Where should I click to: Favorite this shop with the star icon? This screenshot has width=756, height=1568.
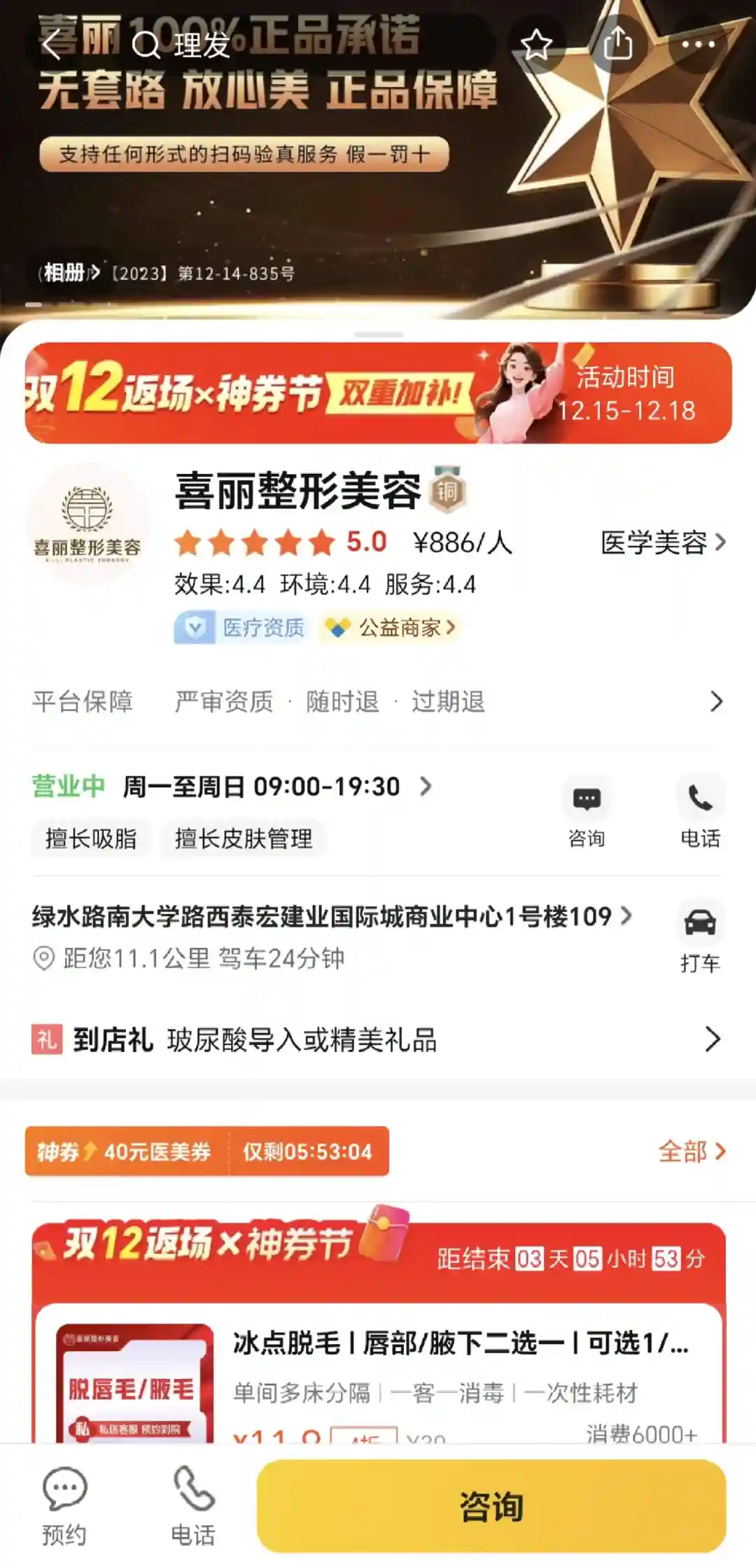(x=537, y=45)
